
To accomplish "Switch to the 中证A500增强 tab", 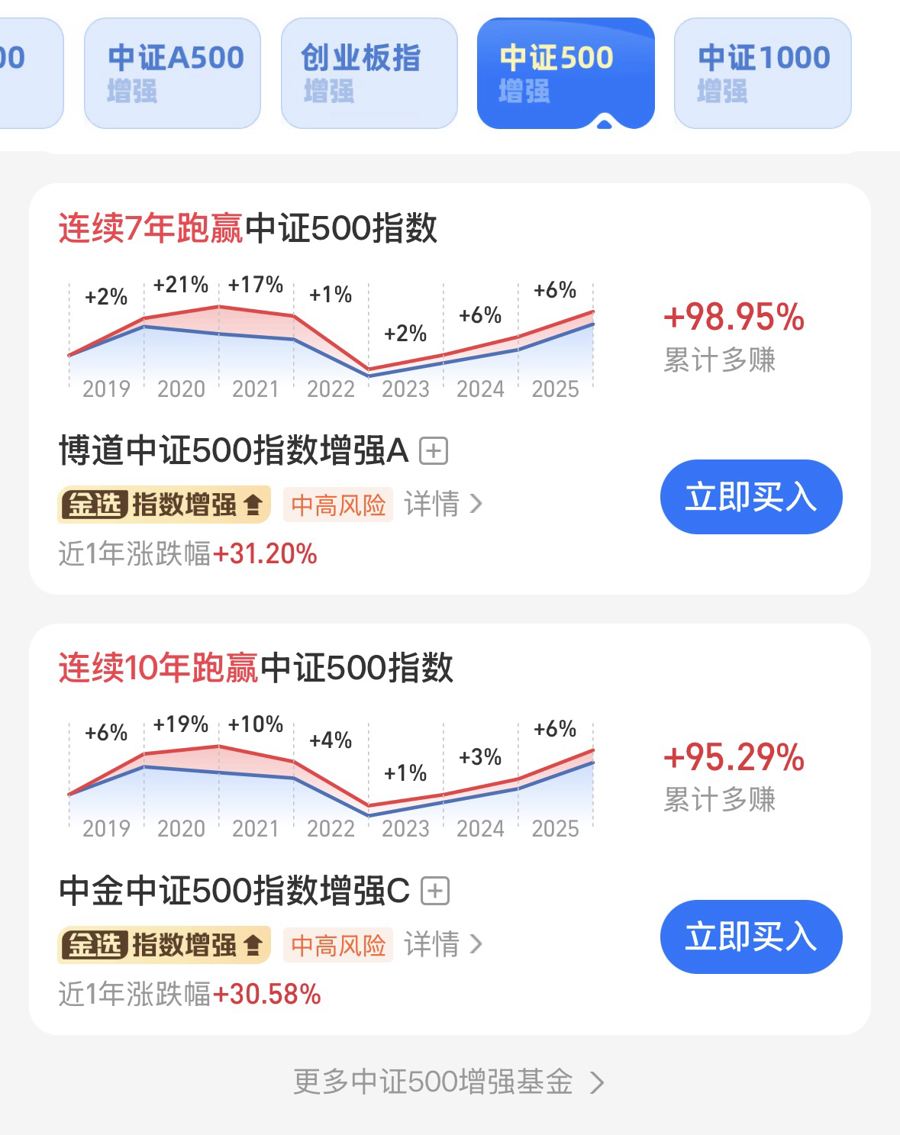I will coord(172,73).
